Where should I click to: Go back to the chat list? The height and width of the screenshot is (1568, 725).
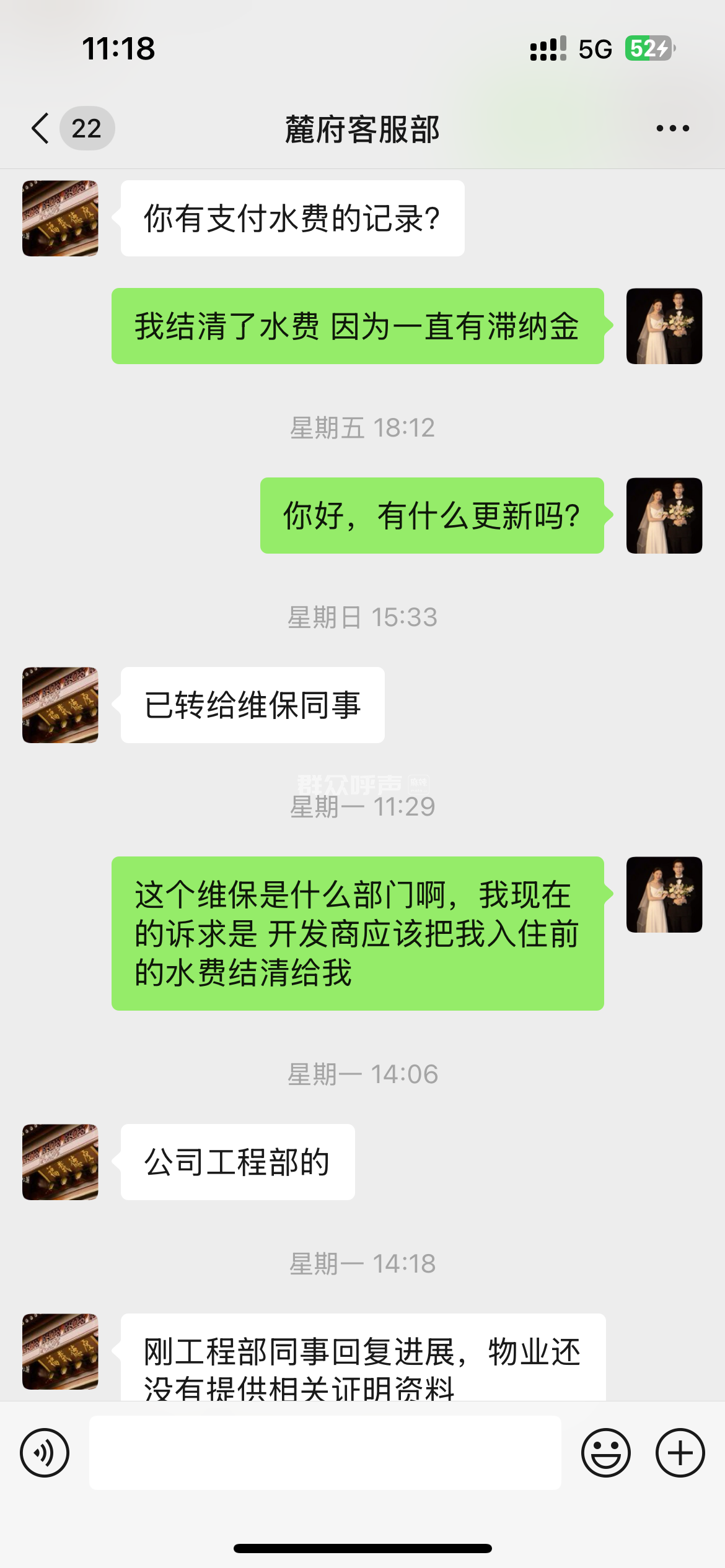(41, 129)
